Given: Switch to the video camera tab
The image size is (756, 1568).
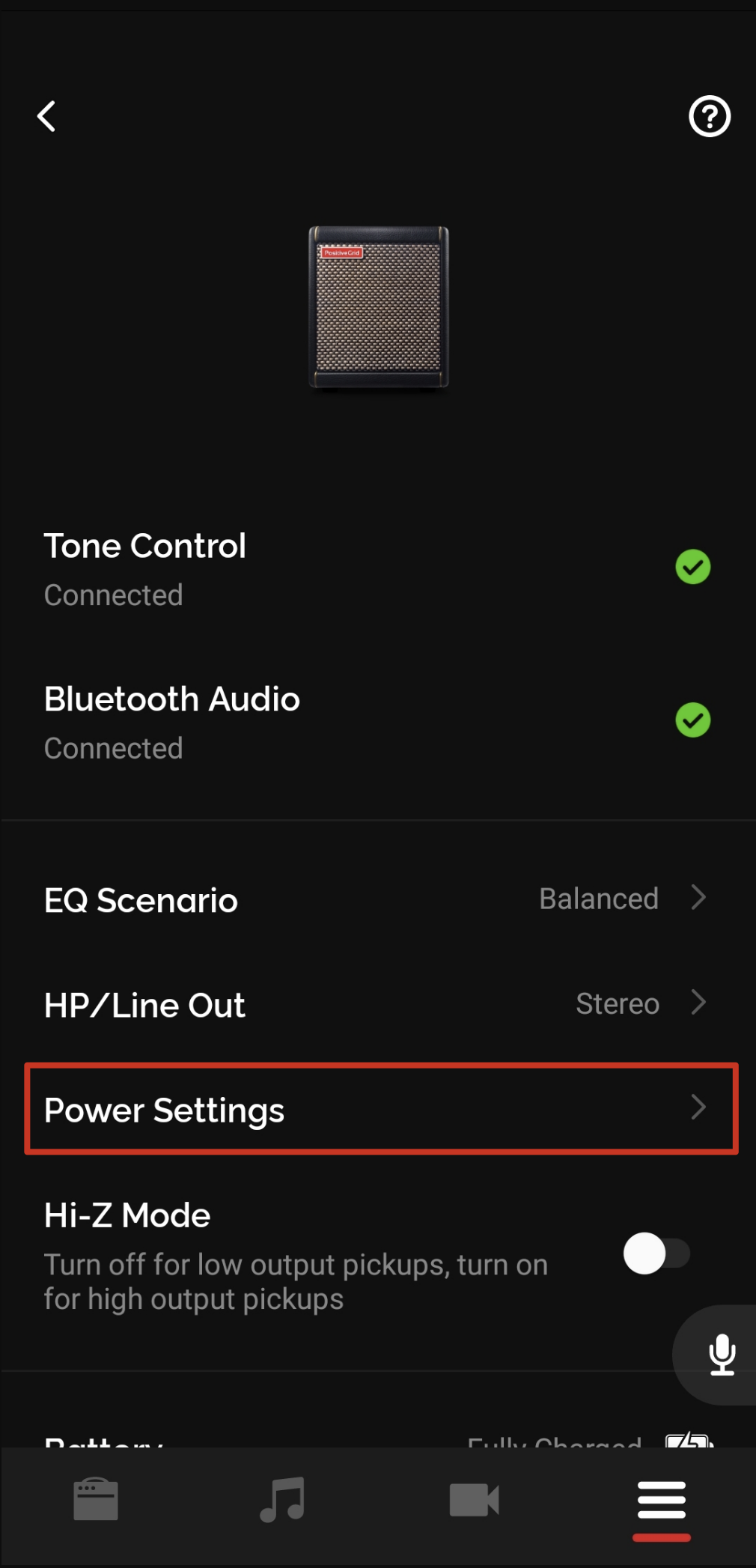Looking at the screenshot, I should click(473, 1500).
